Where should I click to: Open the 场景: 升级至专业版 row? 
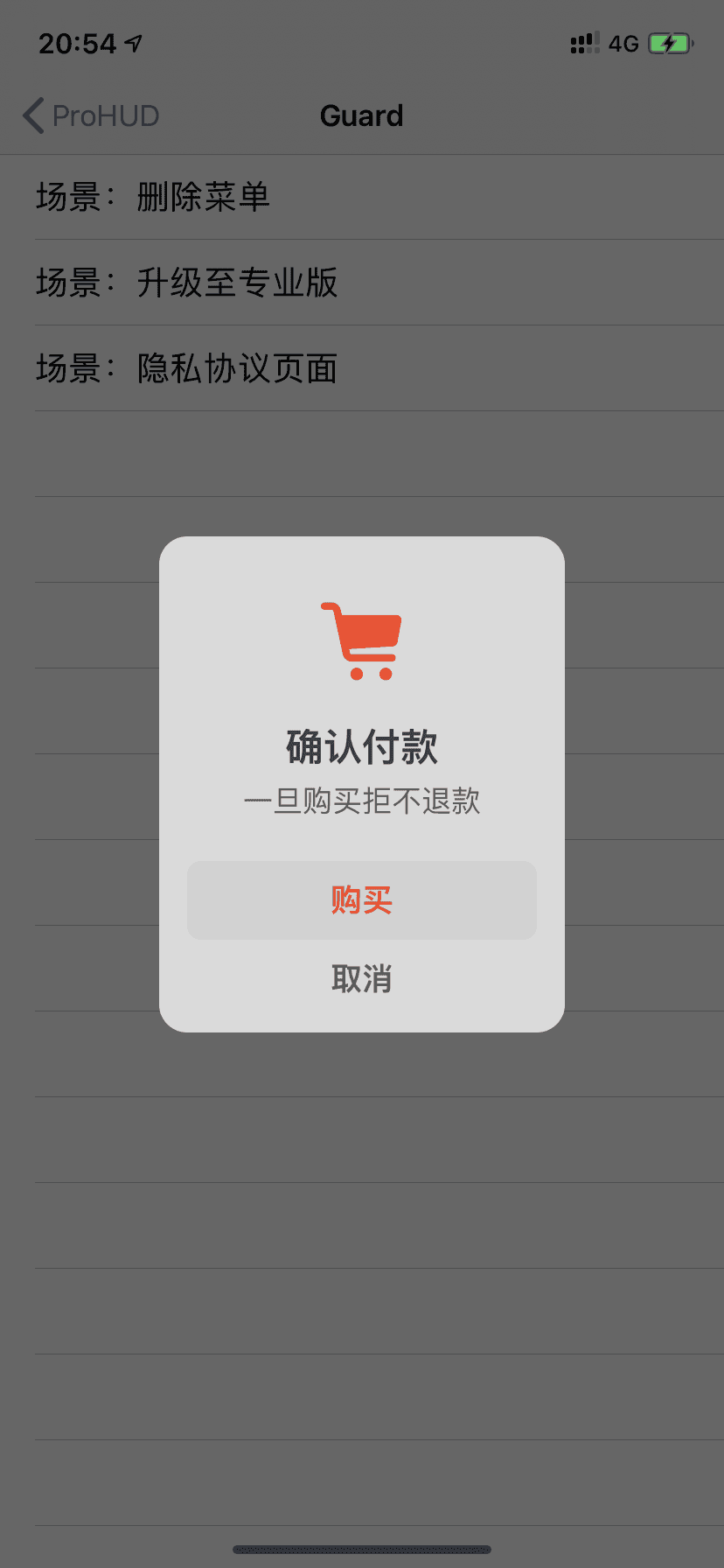click(x=361, y=283)
